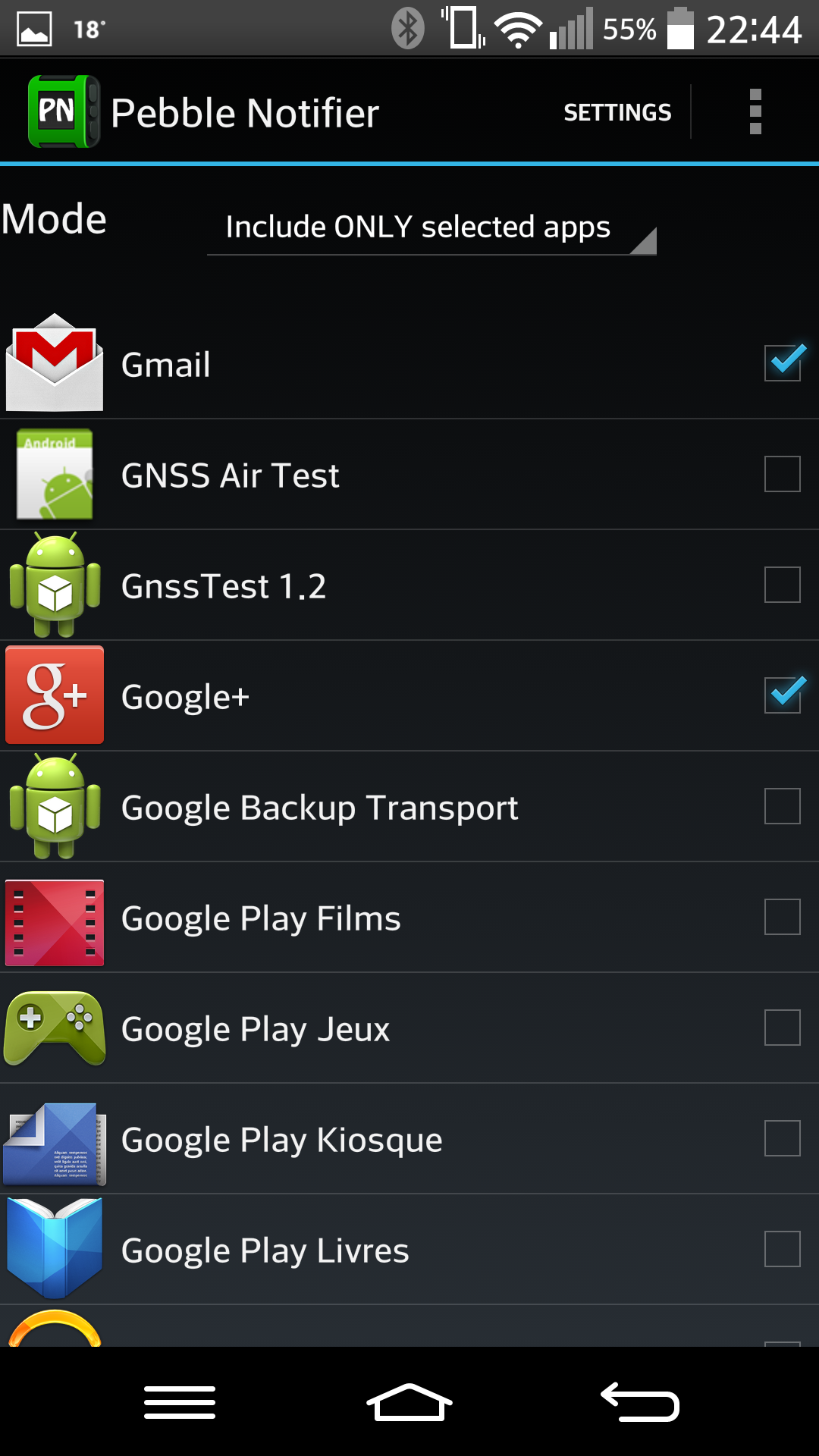Image resolution: width=819 pixels, height=1456 pixels.
Task: Tap the system back button
Action: pos(640,1401)
